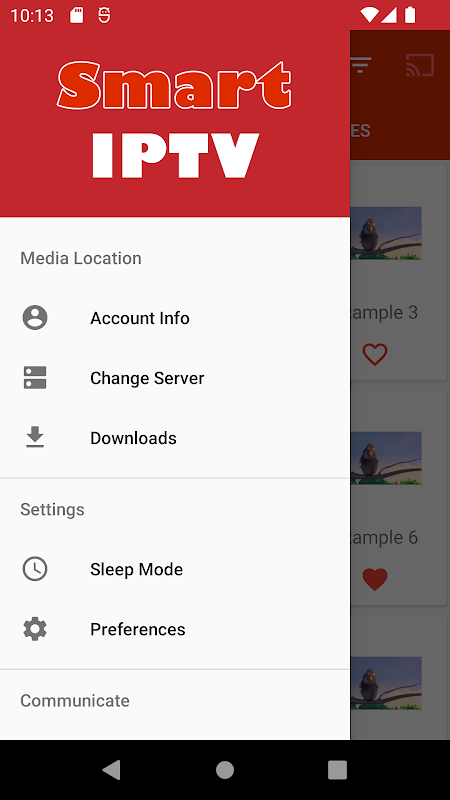Open Preferences
This screenshot has height=800, width=450.
(175, 629)
